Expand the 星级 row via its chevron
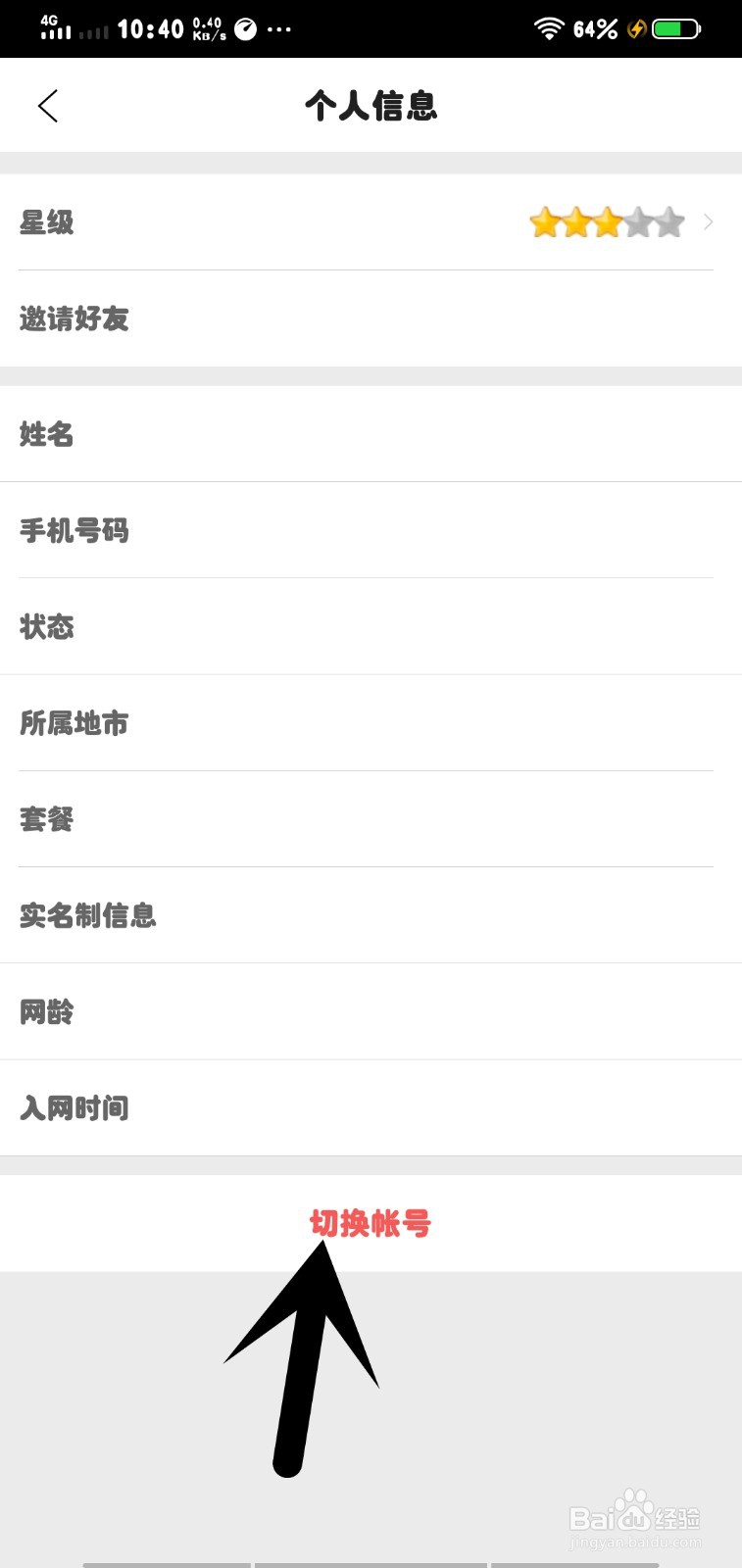Viewport: 742px width, 1568px height. click(708, 222)
